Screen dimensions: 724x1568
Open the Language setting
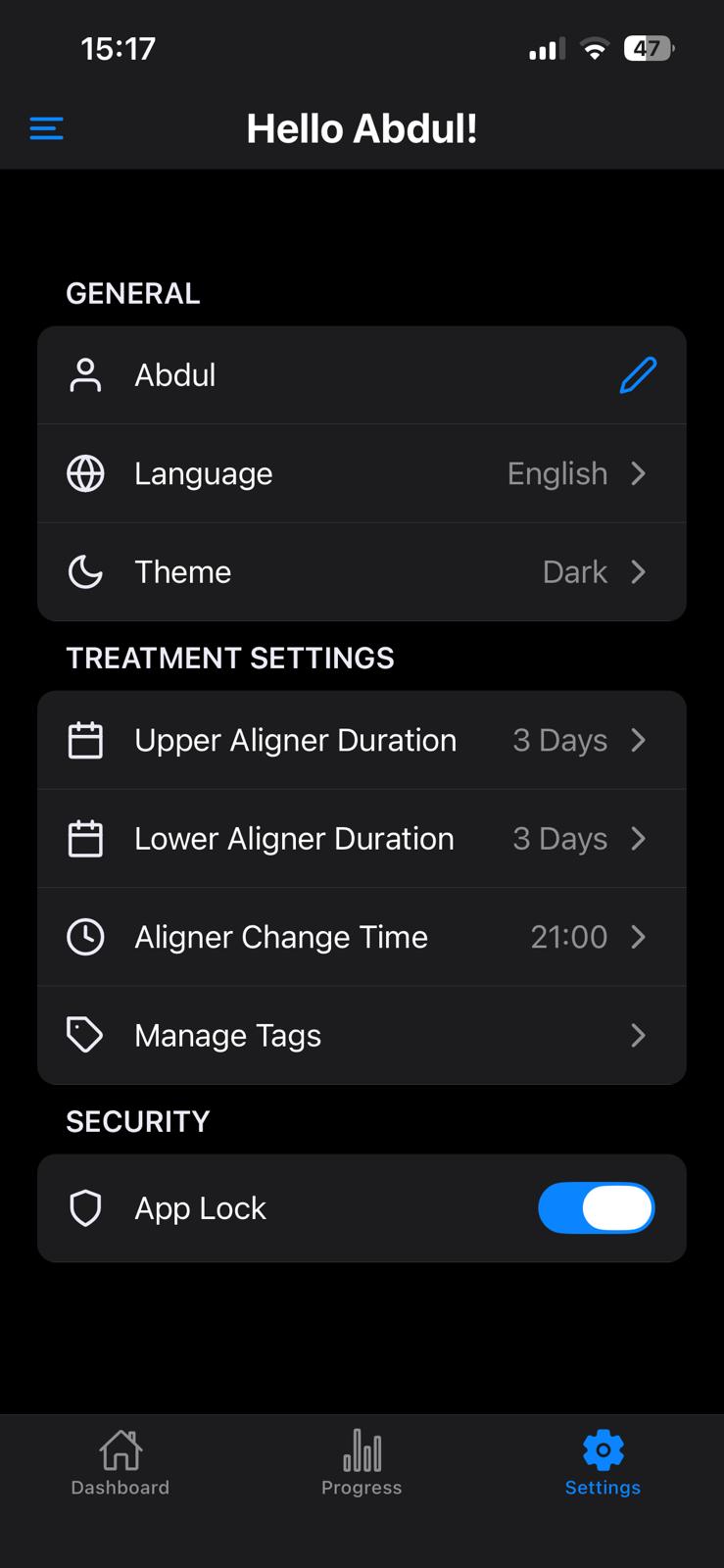point(362,473)
